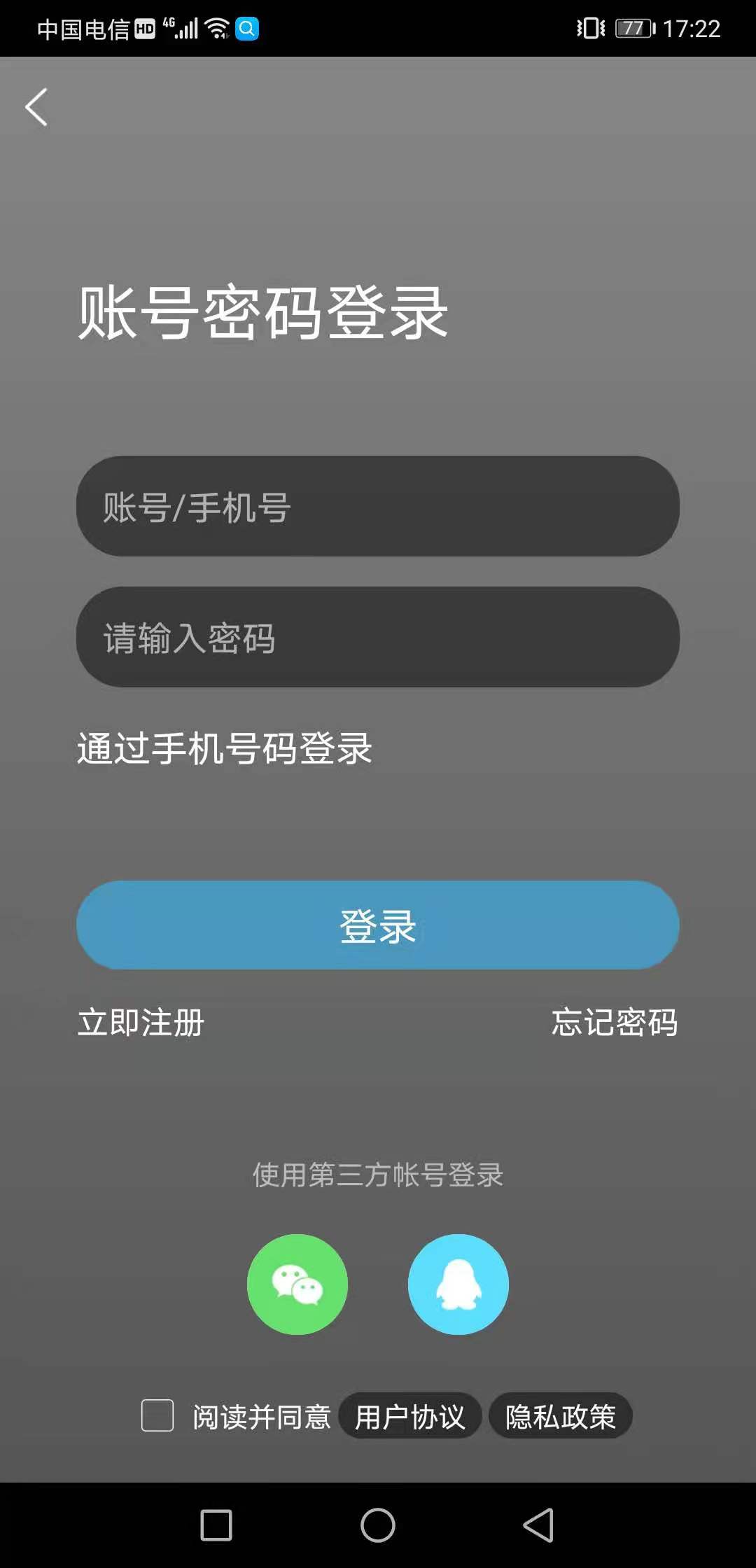This screenshot has height=1568, width=756.
Task: Focus the 请输入密码 password field
Action: [378, 638]
